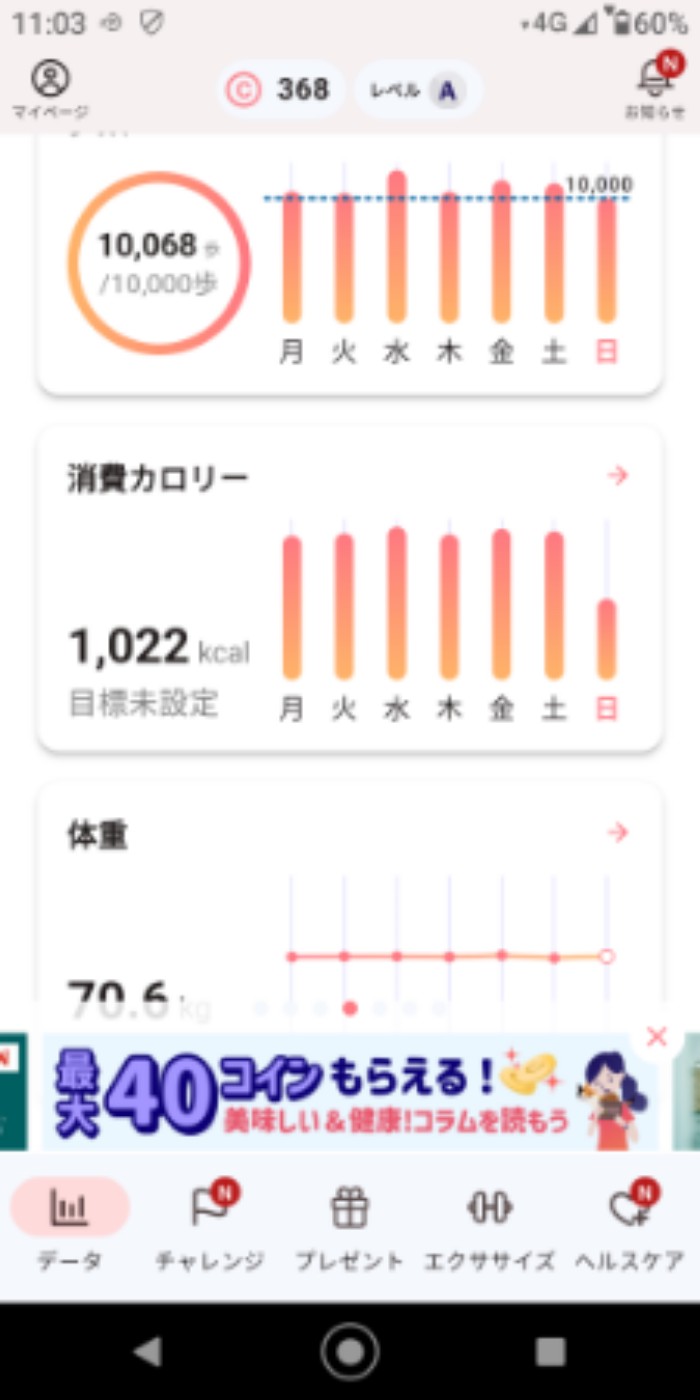Switch to the チャレンジ tab
This screenshot has width=700, height=1400.
[x=210, y=1225]
